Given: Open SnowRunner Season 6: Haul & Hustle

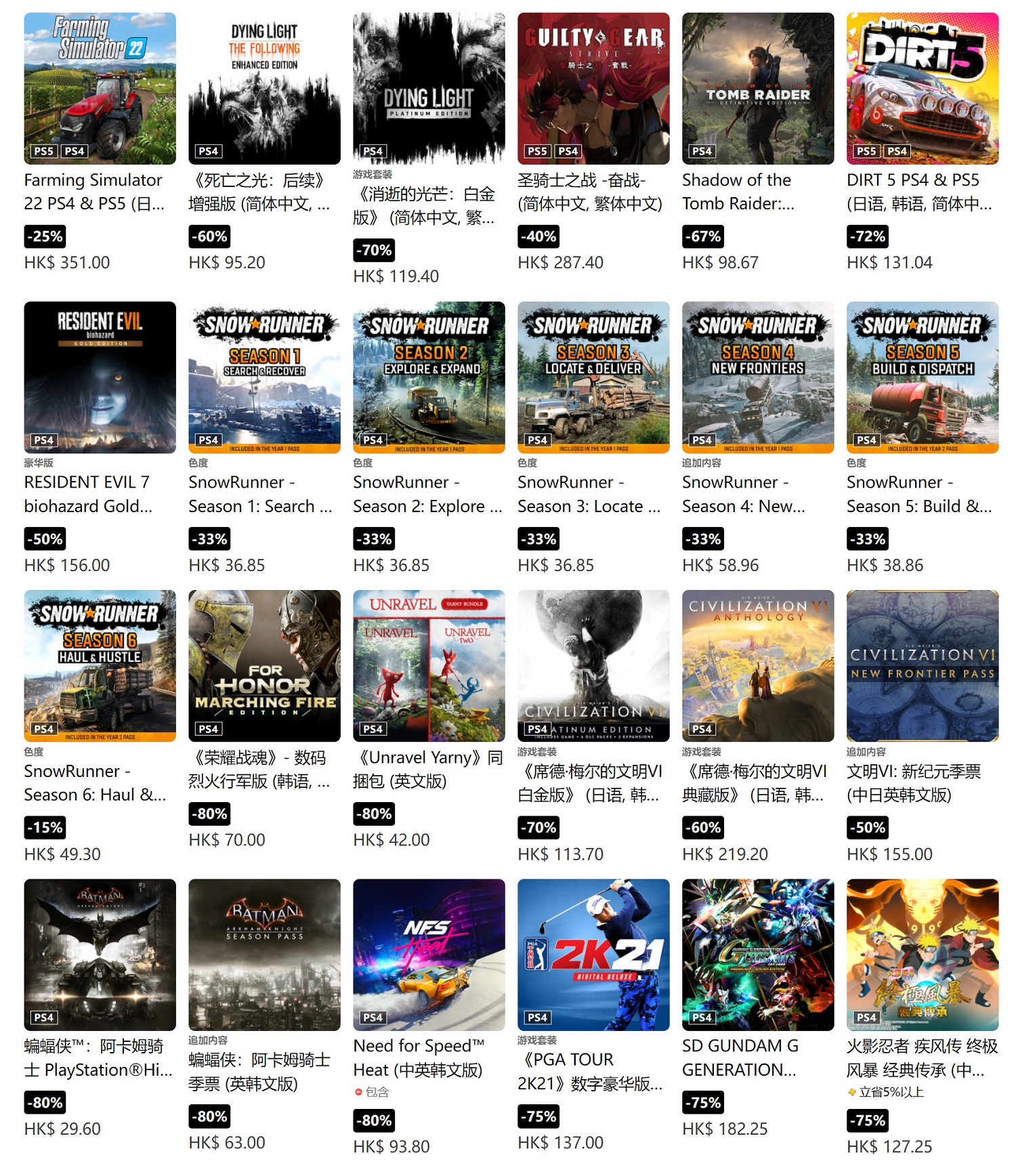Looking at the screenshot, I should click(100, 666).
